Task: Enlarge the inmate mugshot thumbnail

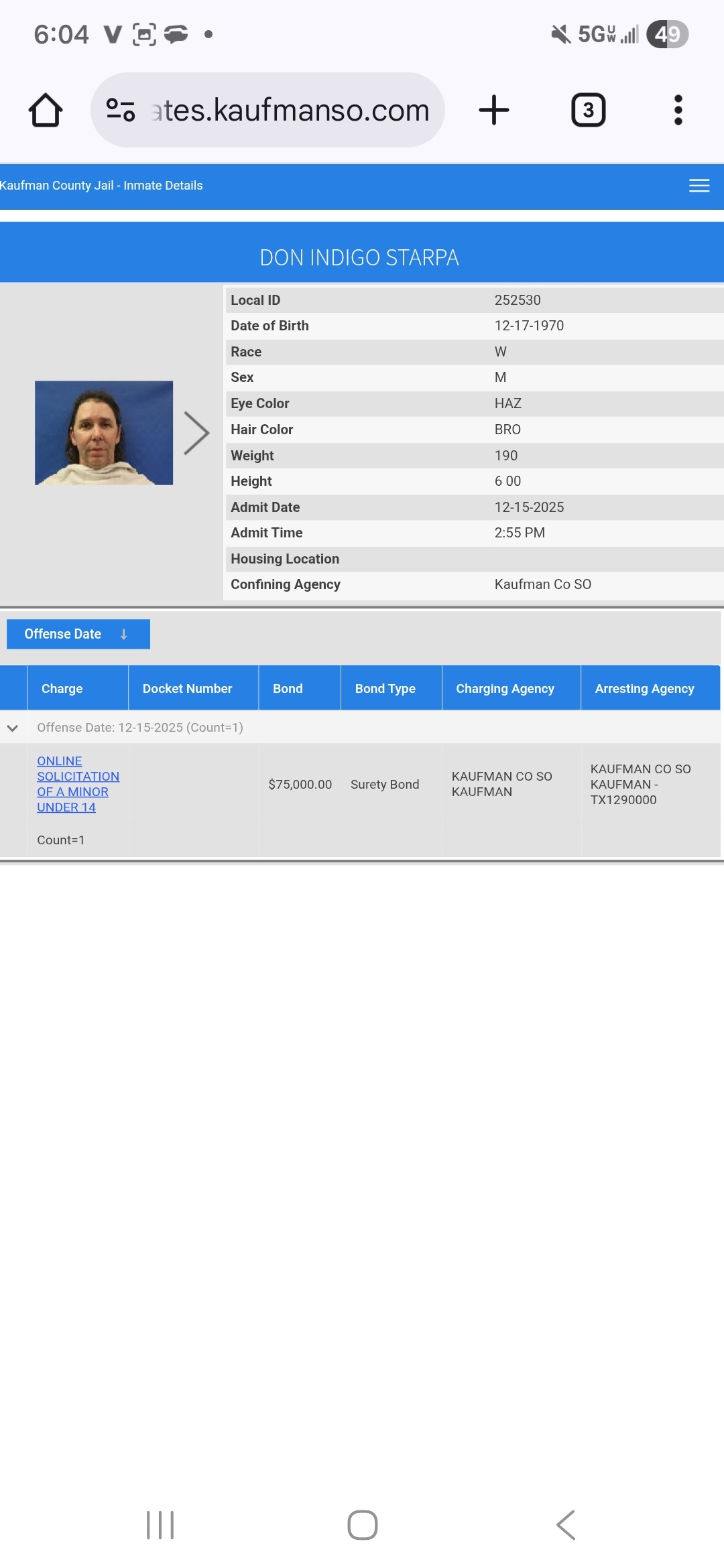Action: [x=104, y=433]
